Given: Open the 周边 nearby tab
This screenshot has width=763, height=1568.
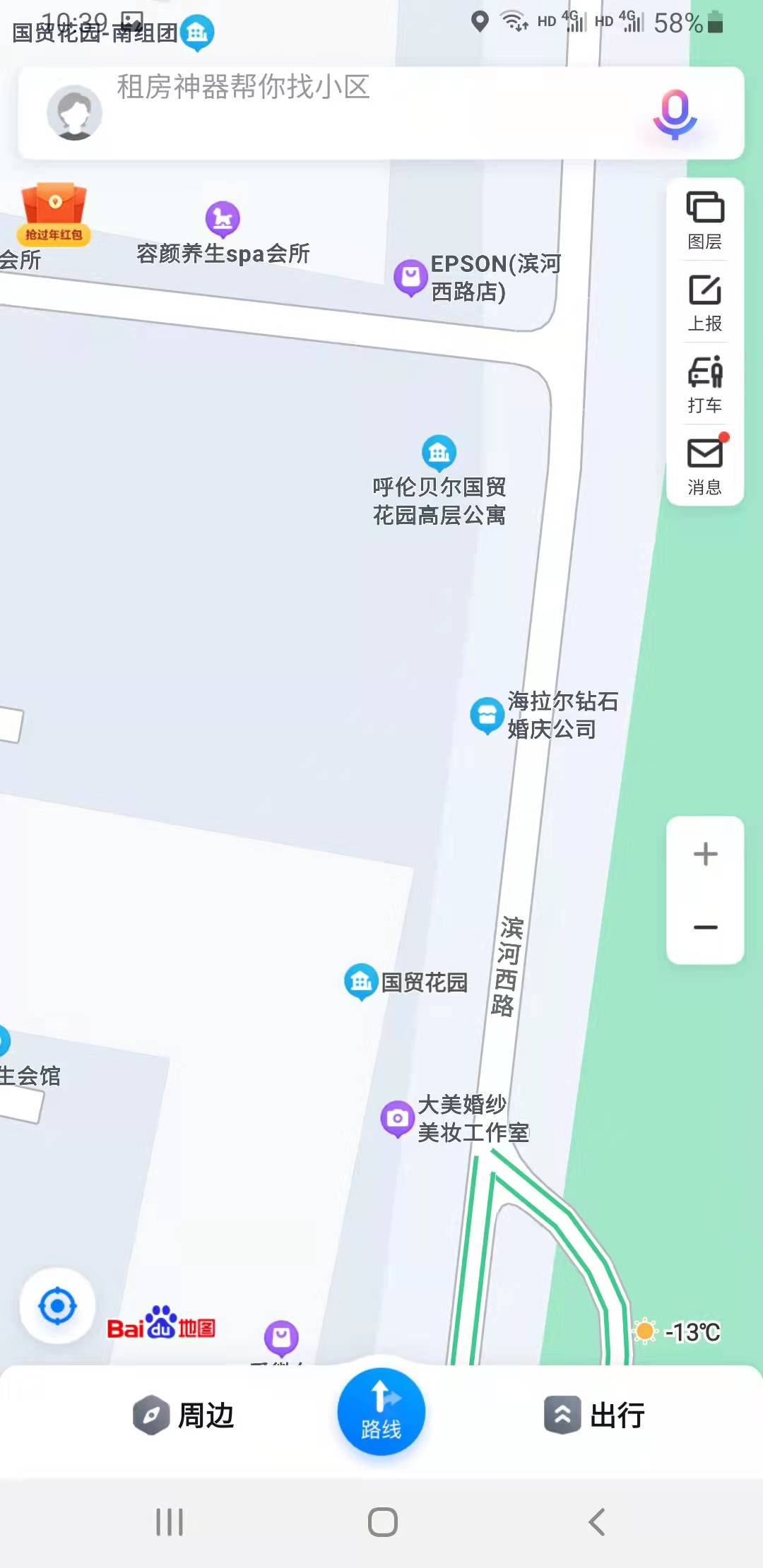Looking at the screenshot, I should [x=184, y=1415].
